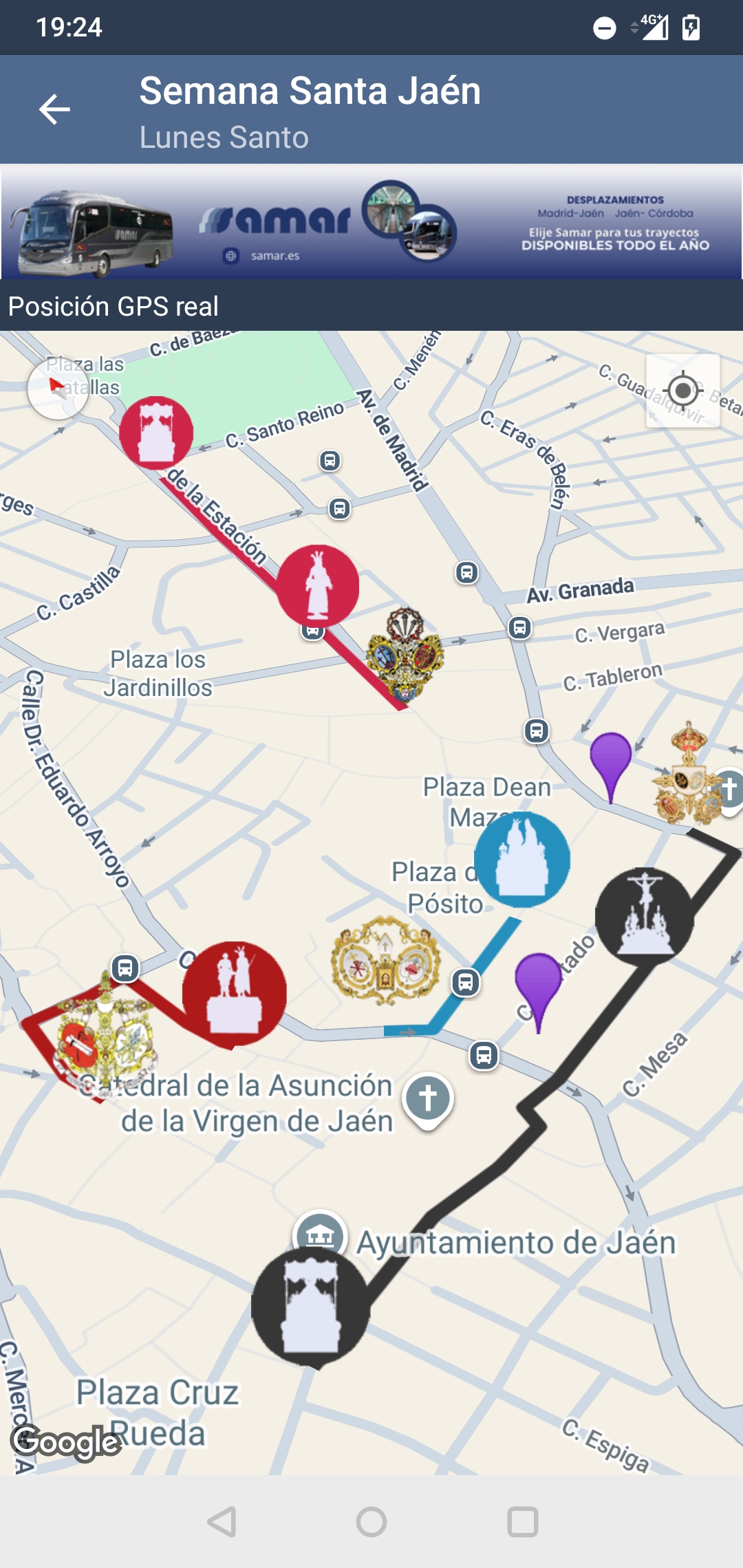Center map on my location

tap(682, 391)
